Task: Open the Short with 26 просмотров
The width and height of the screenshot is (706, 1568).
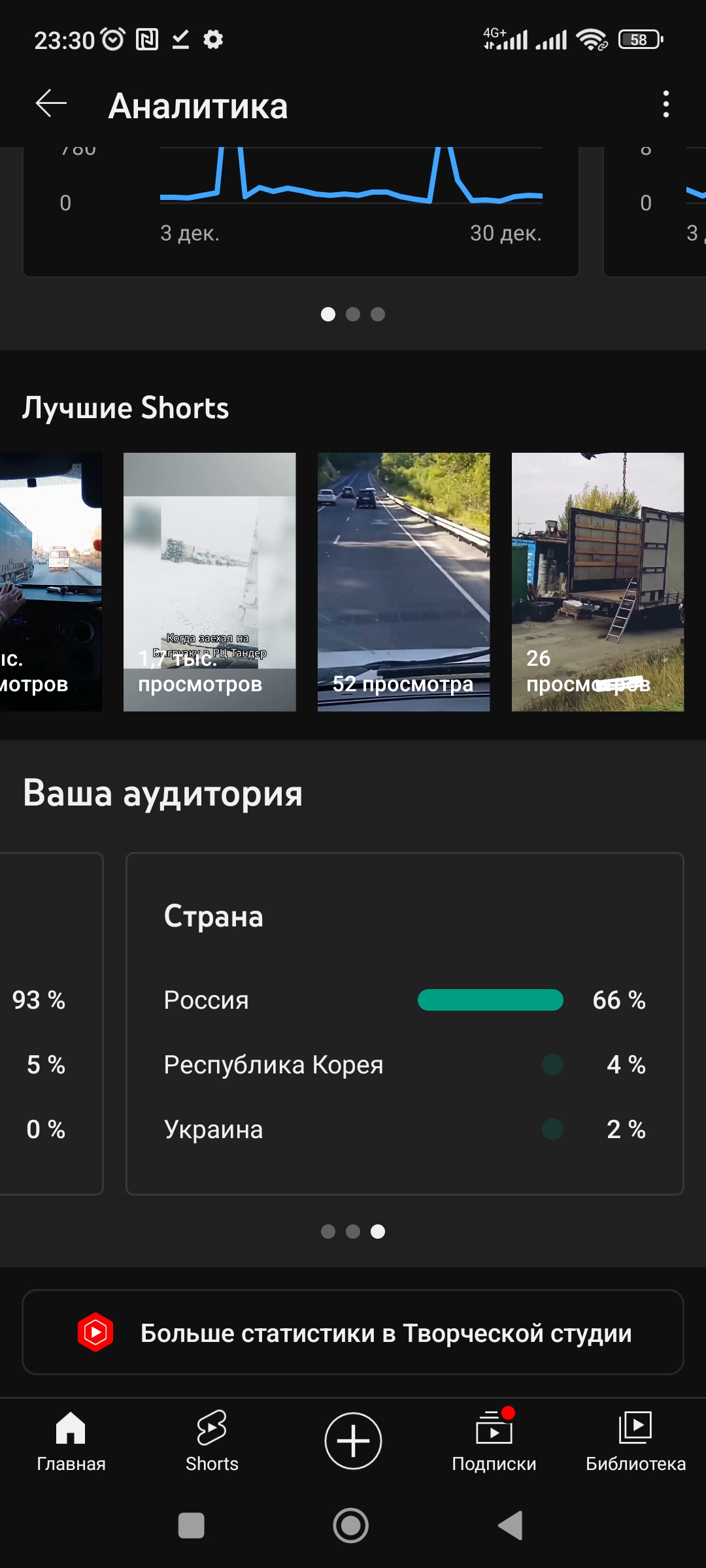Action: (x=597, y=581)
